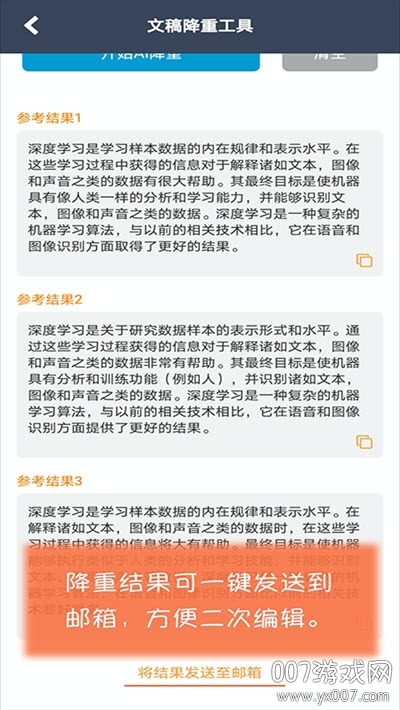Image resolution: width=400 pixels, height=710 pixels.
Task: Start AI rewriting with the blue button
Action: (x=141, y=62)
